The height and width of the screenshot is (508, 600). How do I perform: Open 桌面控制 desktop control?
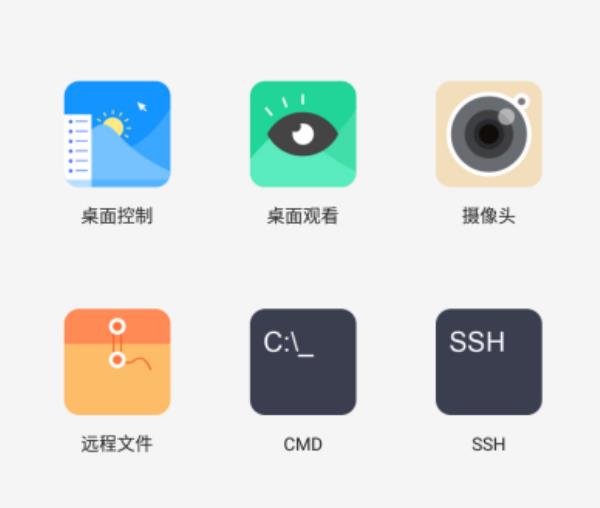pos(117,134)
